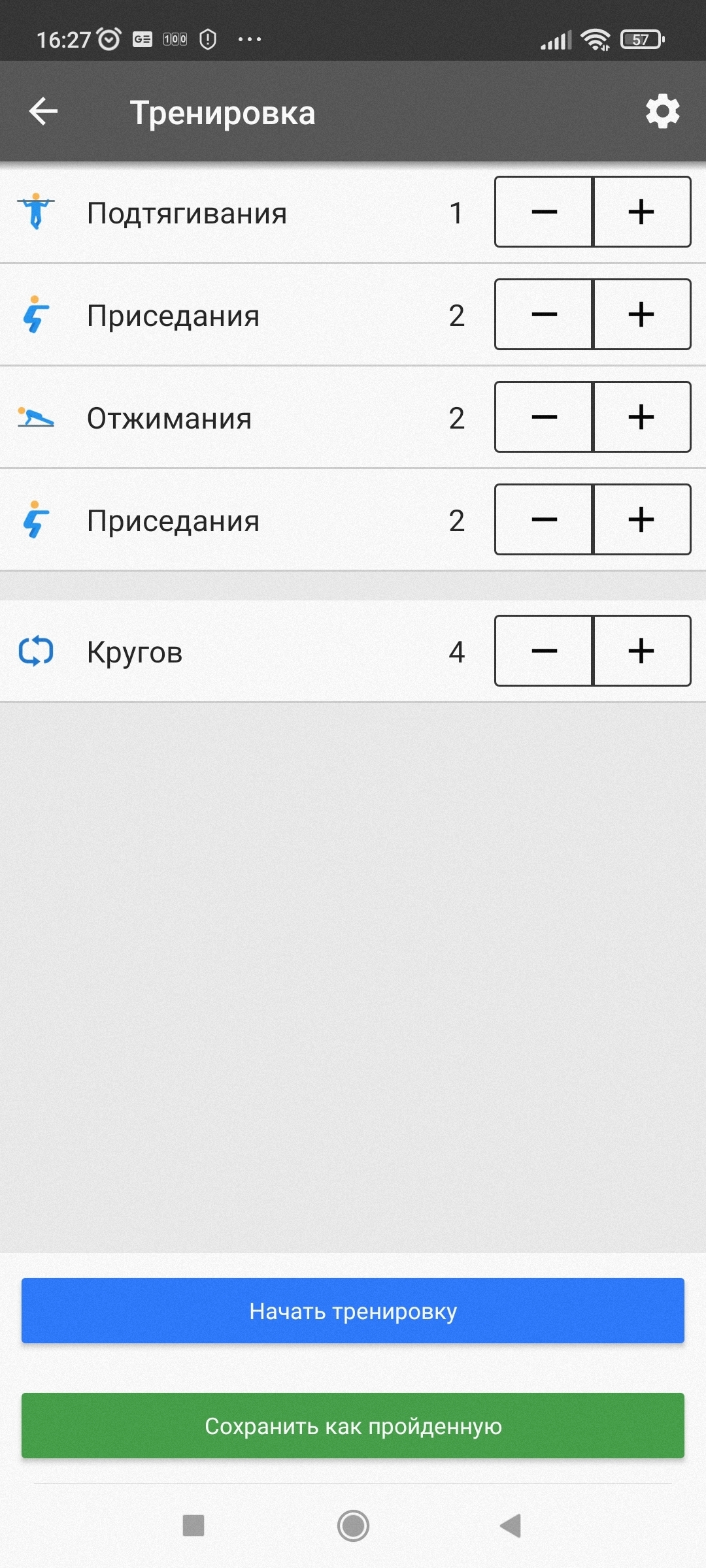Select Сохранить как пройденную

tap(353, 1426)
